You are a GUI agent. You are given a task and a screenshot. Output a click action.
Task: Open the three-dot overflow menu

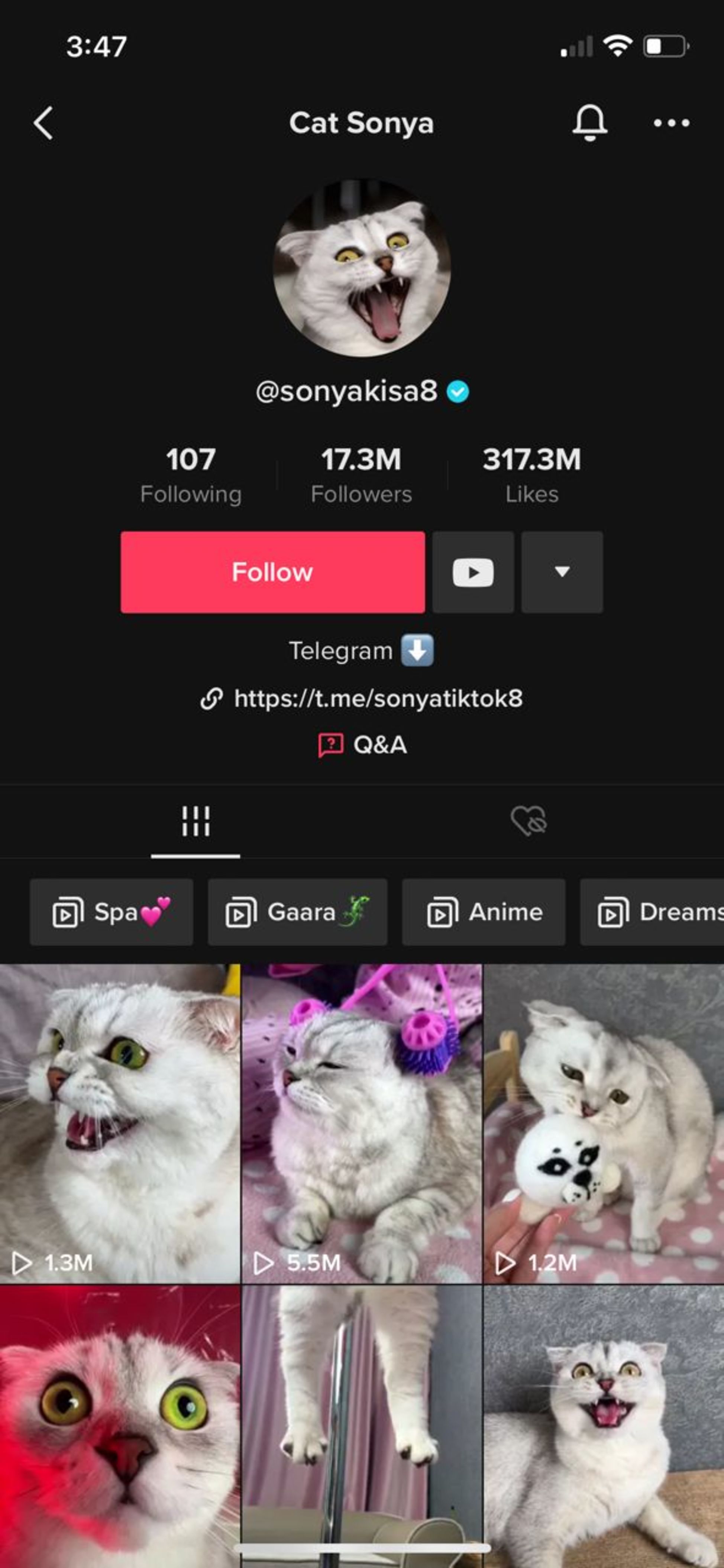[671, 123]
